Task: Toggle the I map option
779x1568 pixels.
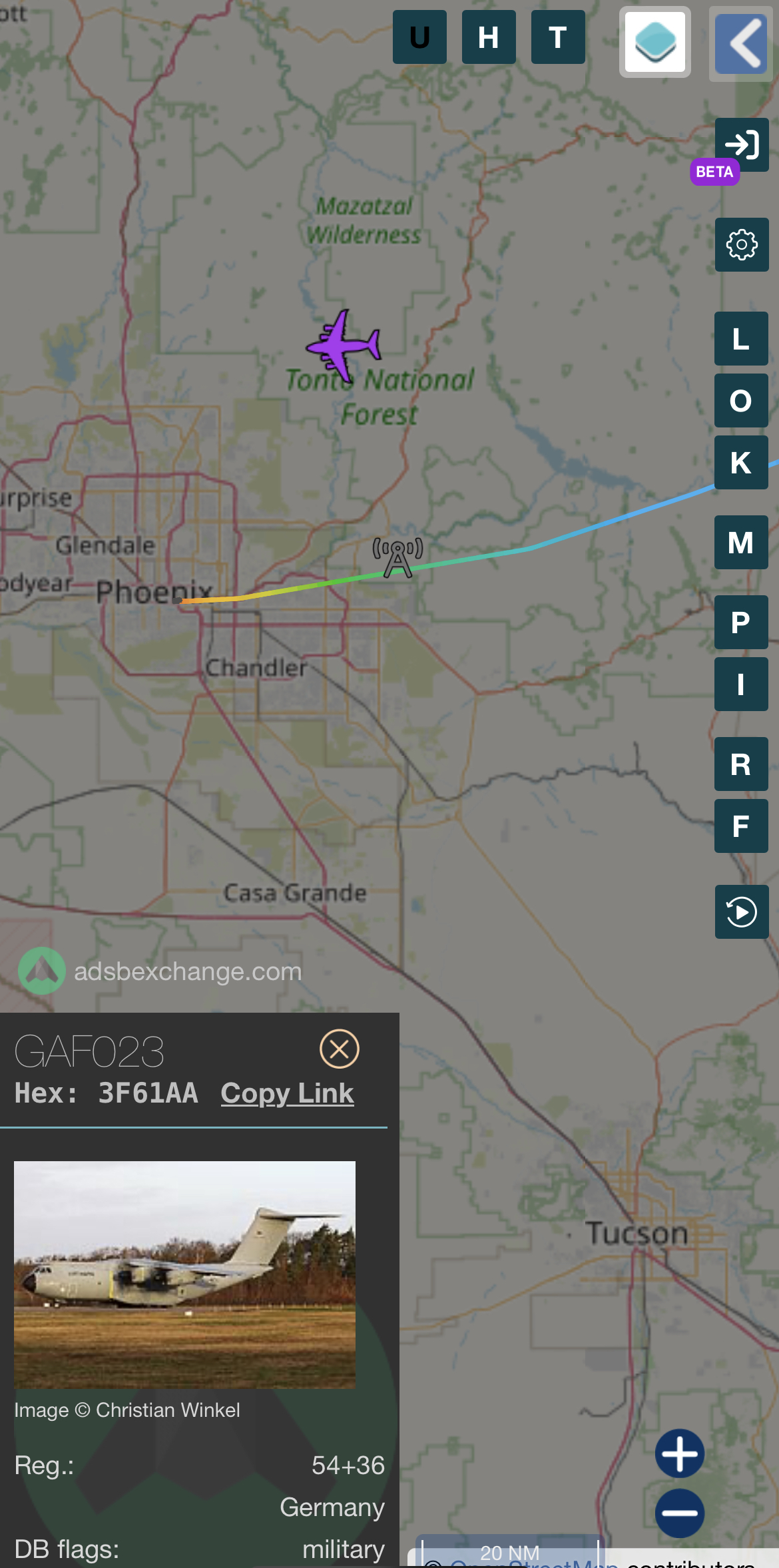Action: click(741, 684)
